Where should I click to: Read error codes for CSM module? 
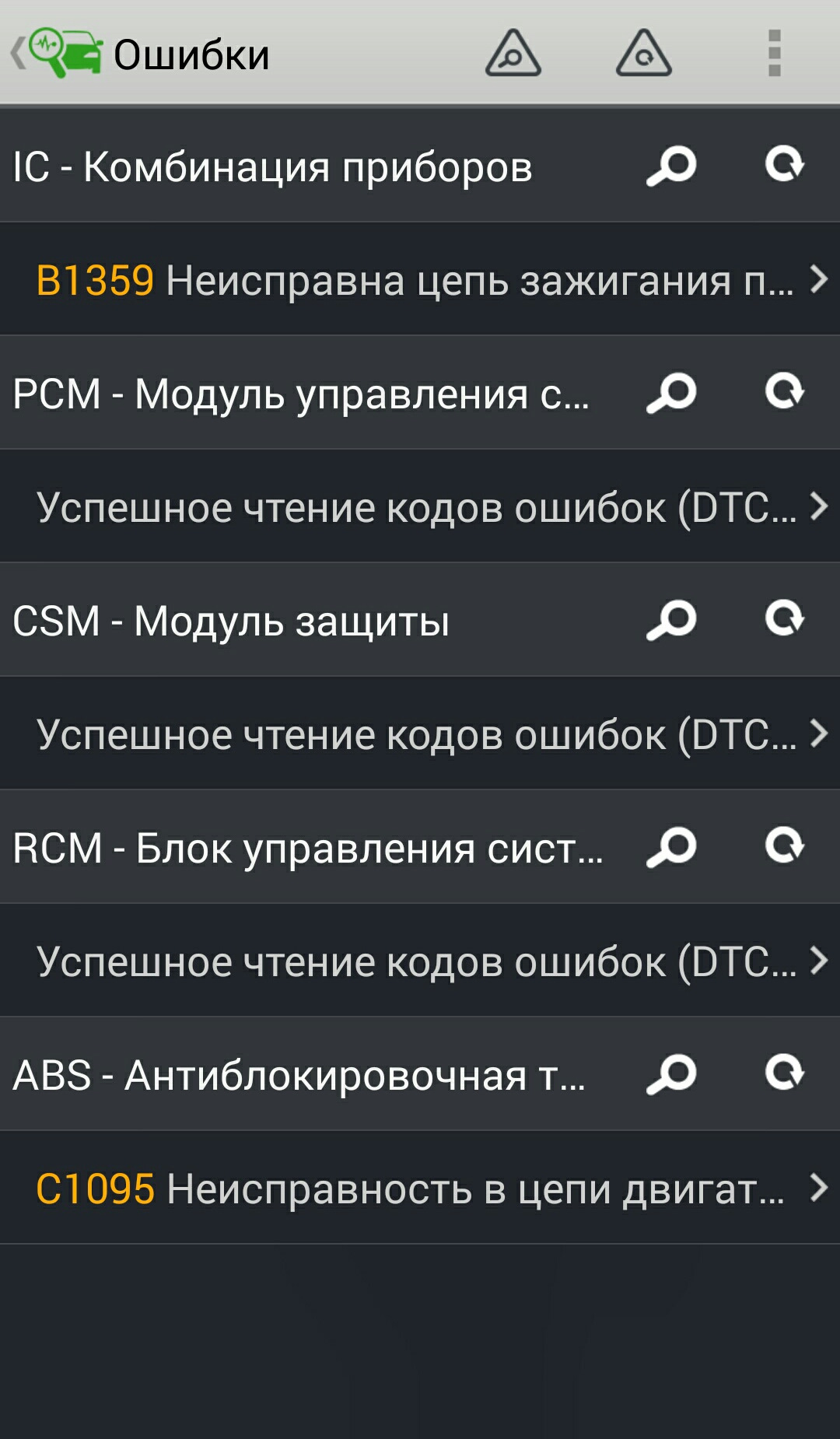pyautogui.click(x=671, y=620)
